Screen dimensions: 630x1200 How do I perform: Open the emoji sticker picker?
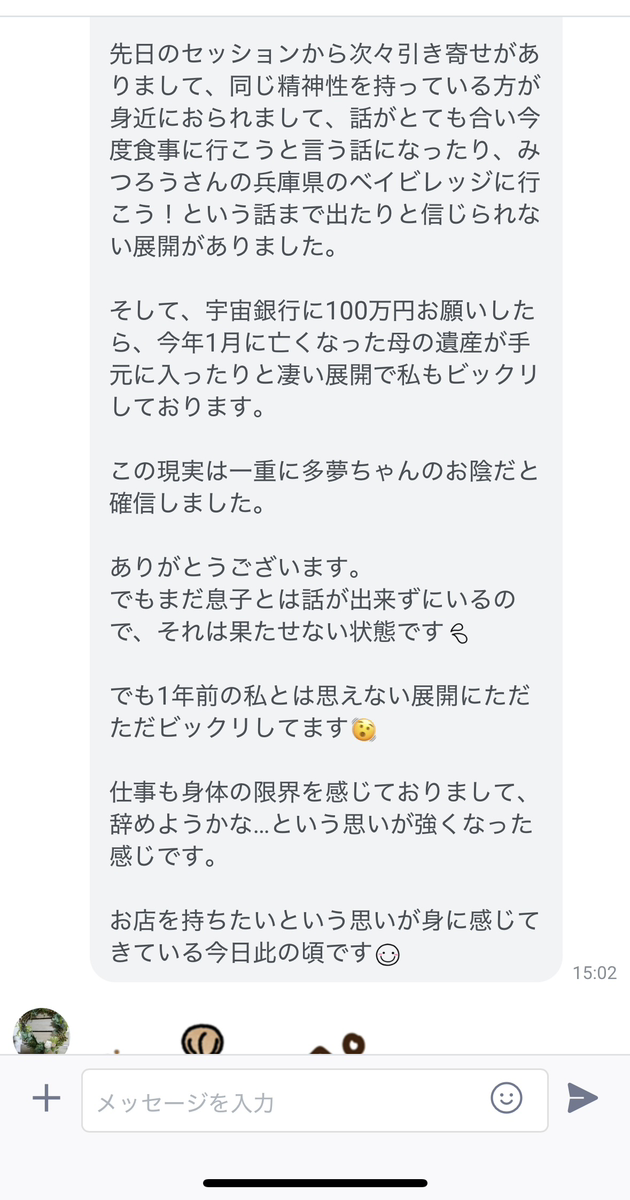[x=507, y=1098]
